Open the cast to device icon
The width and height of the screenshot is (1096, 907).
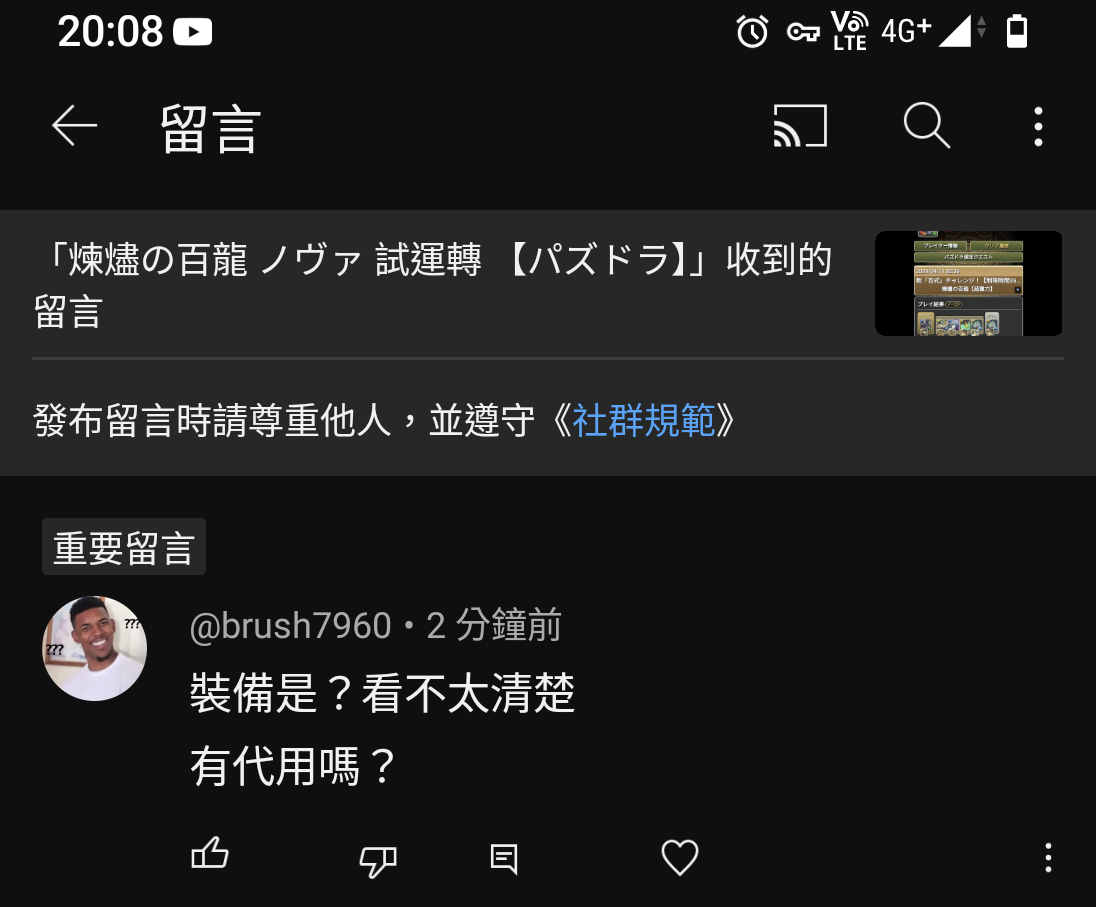[800, 127]
